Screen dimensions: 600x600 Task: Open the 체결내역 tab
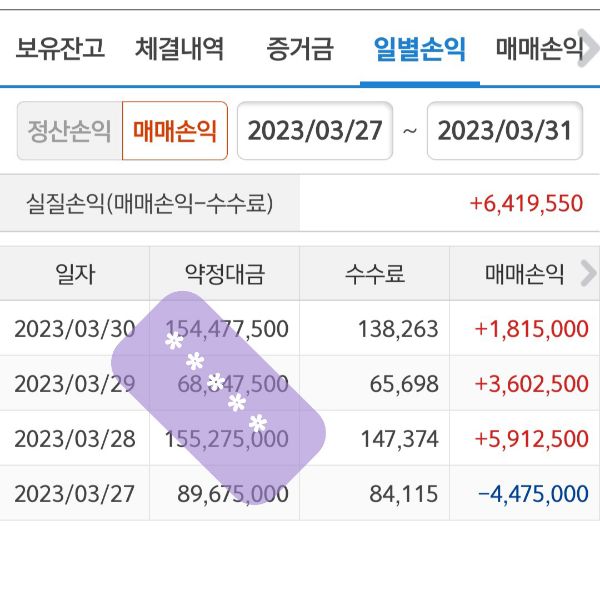pyautogui.click(x=180, y=48)
